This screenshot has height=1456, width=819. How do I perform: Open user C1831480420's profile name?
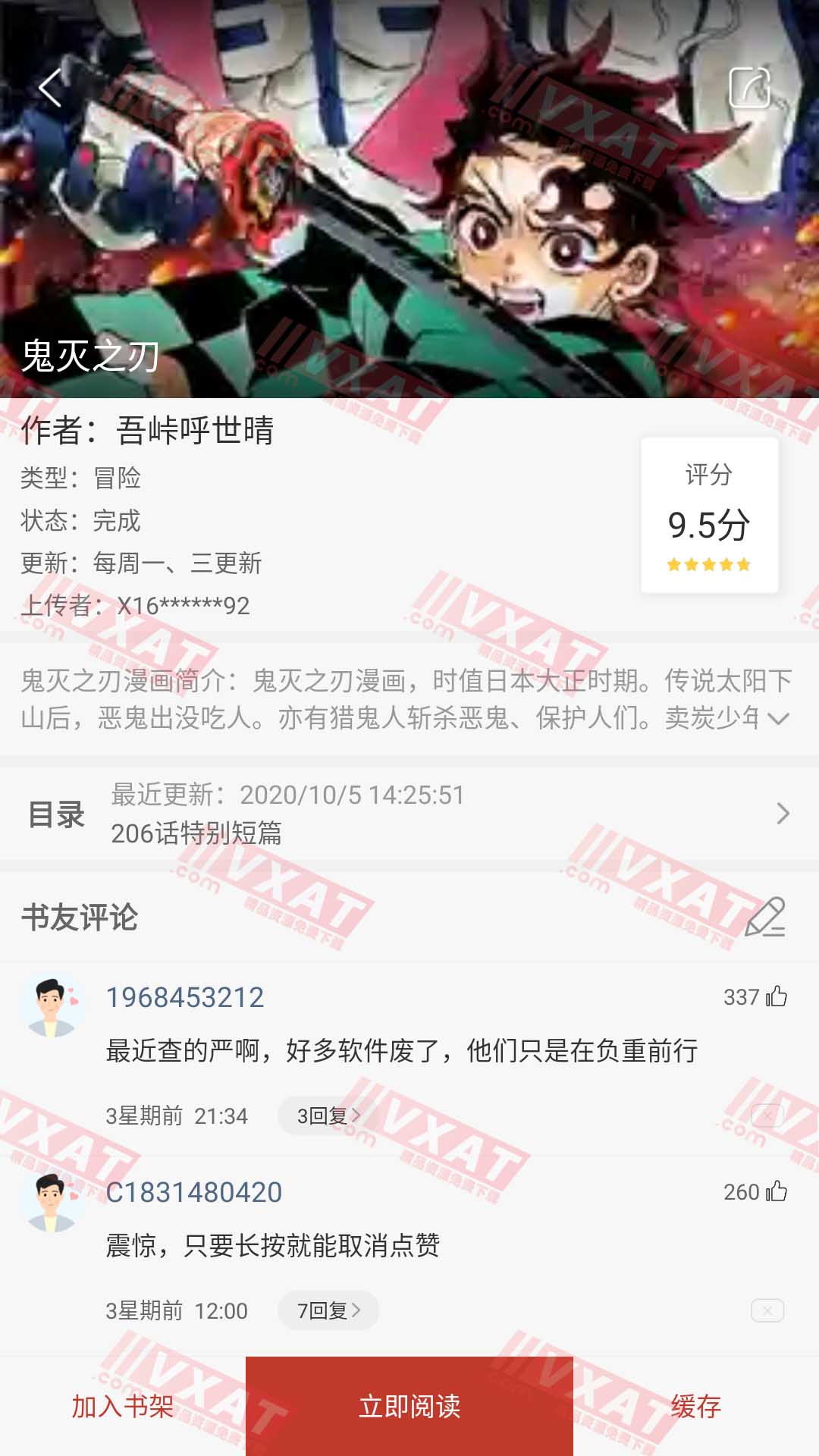194,1192
